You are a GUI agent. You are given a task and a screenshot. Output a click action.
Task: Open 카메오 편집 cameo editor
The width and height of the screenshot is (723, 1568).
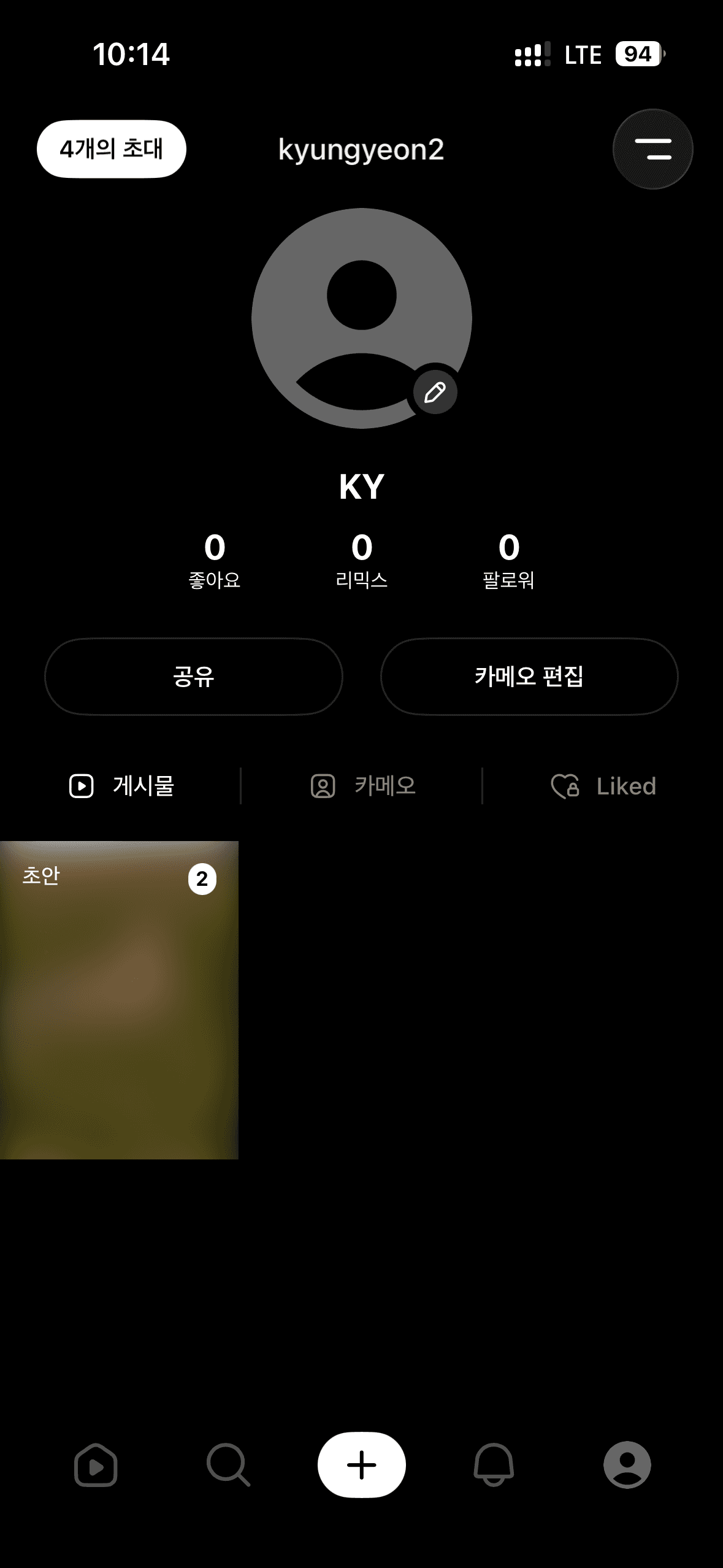click(529, 677)
